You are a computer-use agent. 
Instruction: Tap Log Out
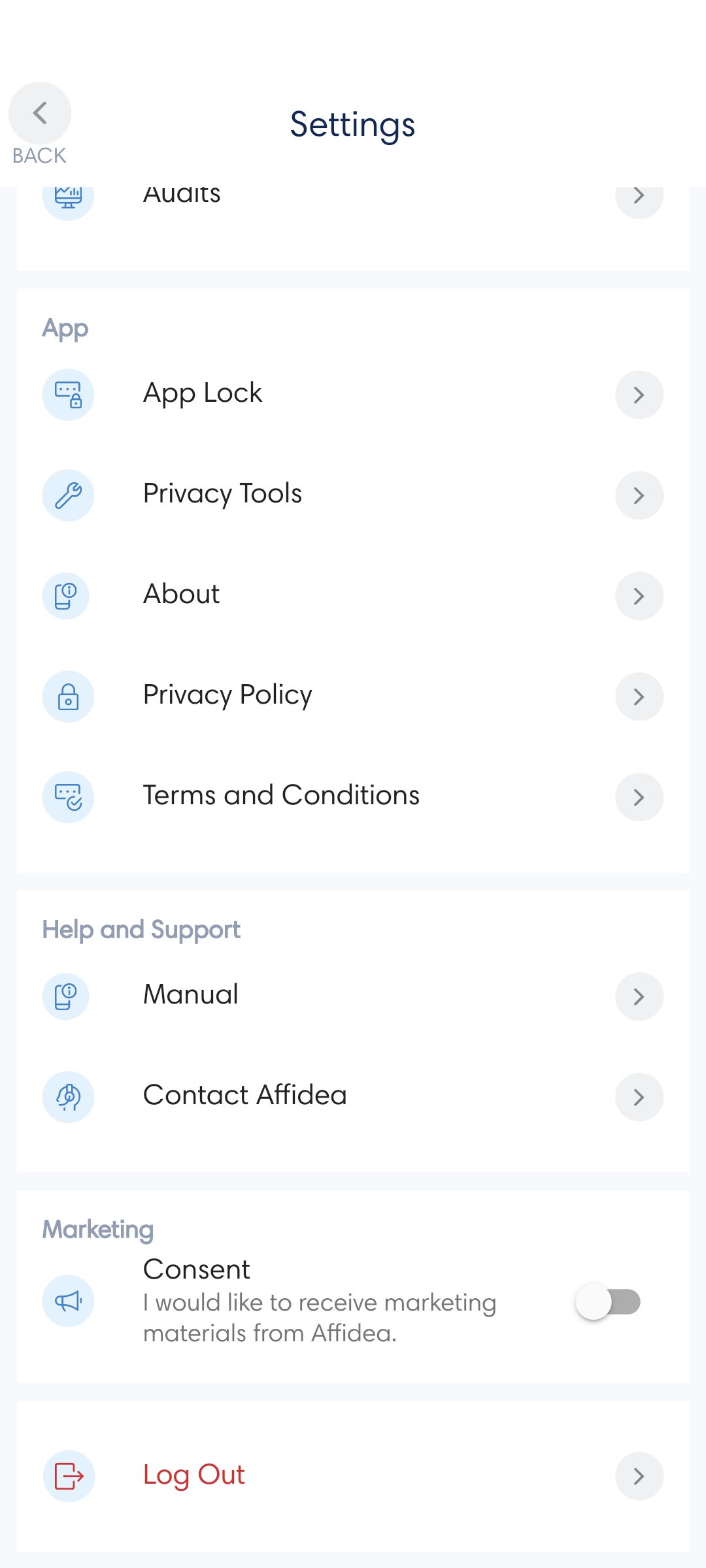point(353,1476)
